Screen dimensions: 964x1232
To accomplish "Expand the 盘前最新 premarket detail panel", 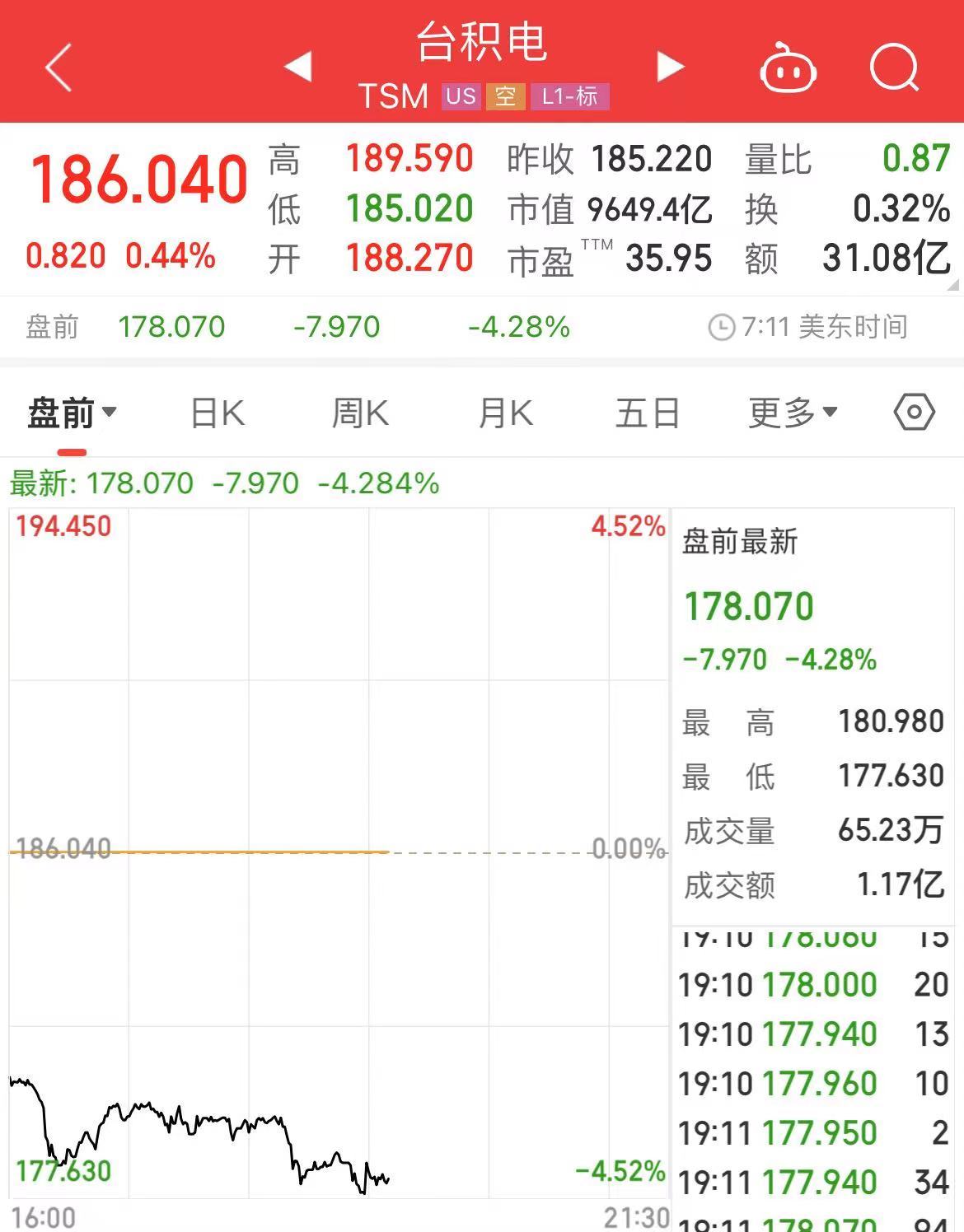I will pyautogui.click(x=740, y=544).
